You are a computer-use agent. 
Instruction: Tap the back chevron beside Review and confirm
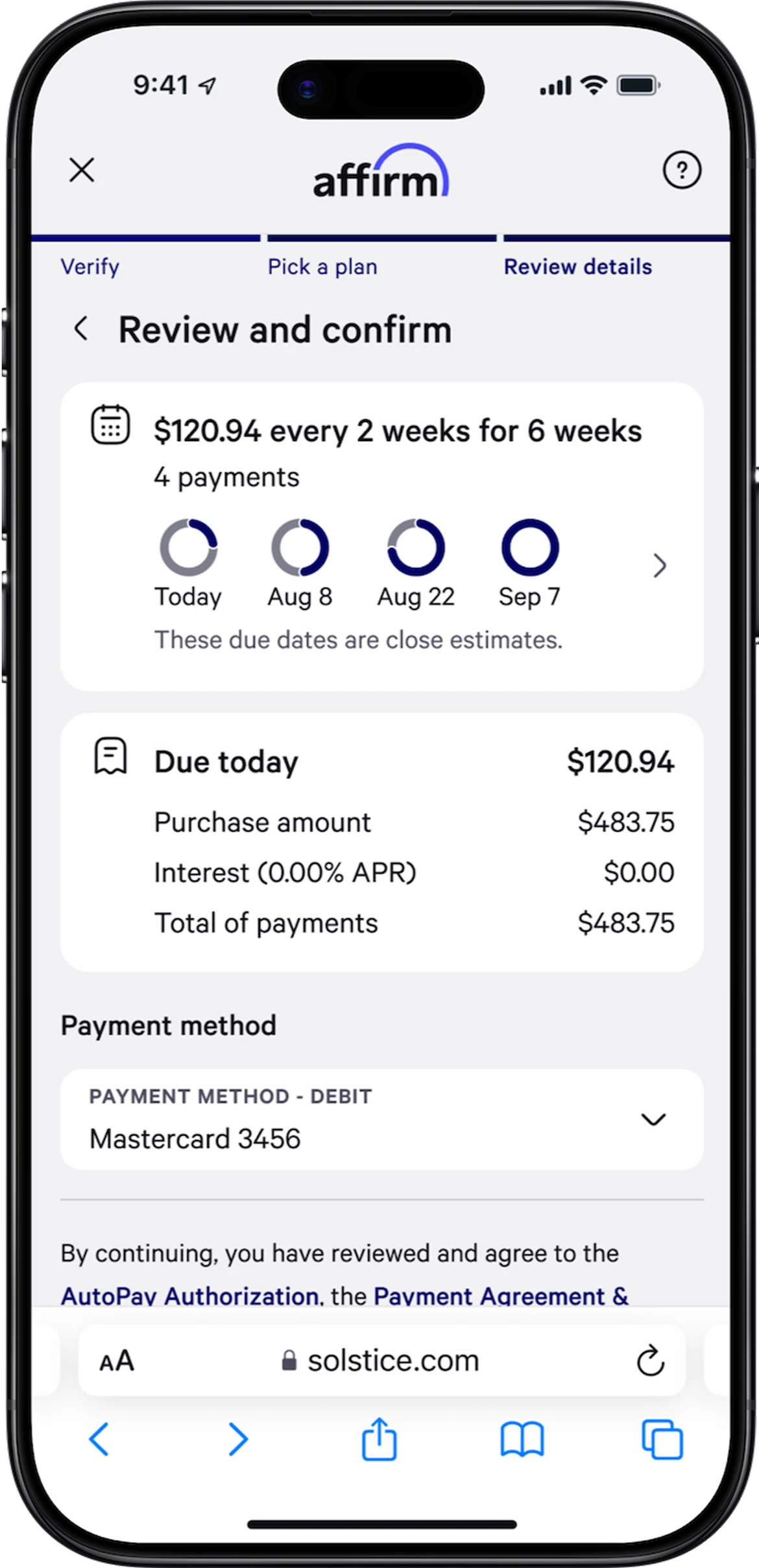coord(82,329)
